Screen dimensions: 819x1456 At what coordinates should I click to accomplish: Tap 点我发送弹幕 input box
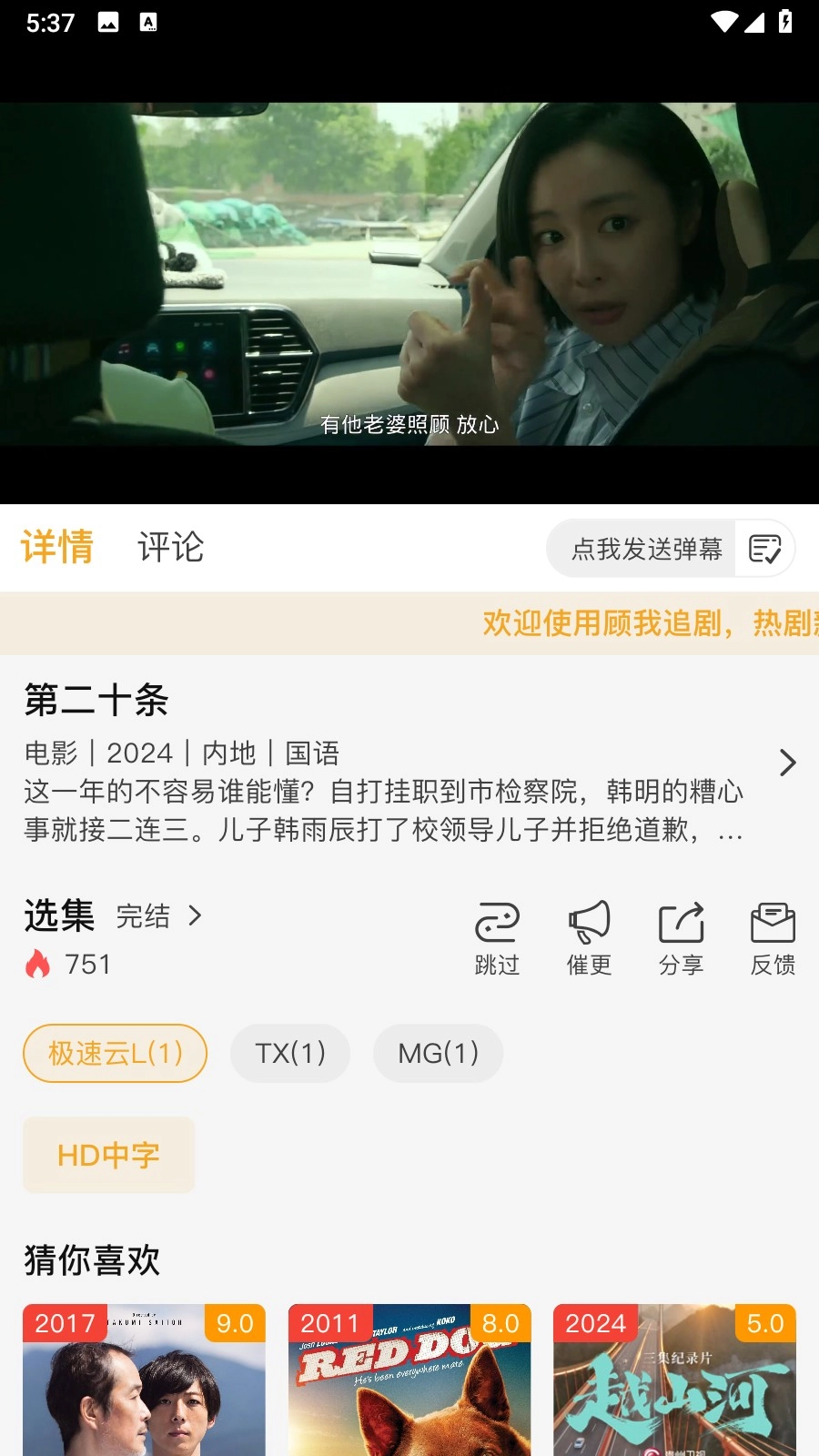click(x=646, y=549)
